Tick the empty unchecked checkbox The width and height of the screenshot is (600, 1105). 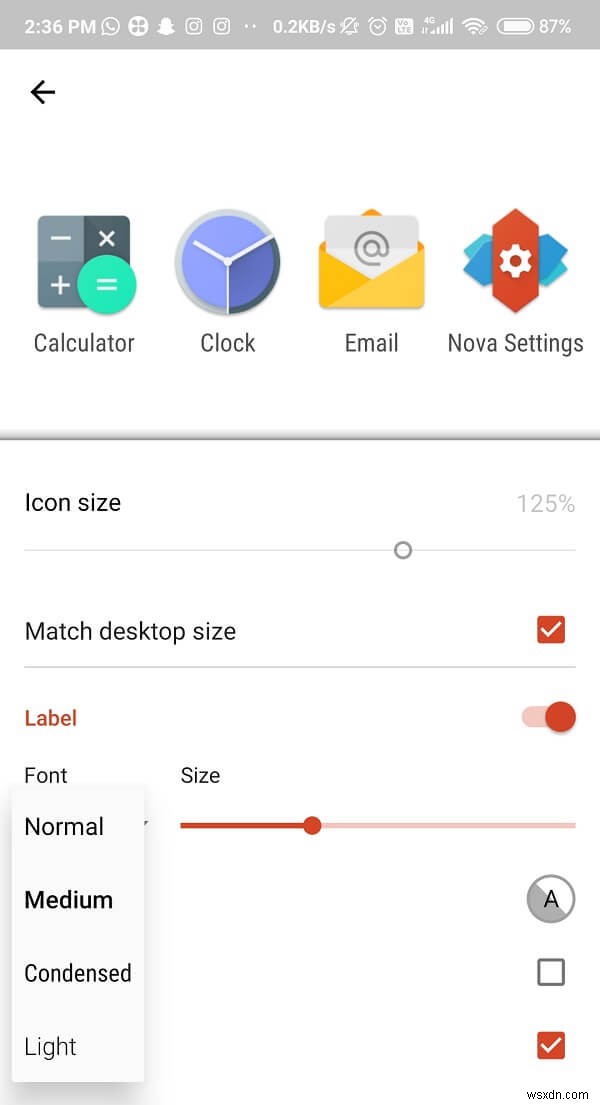click(x=551, y=972)
